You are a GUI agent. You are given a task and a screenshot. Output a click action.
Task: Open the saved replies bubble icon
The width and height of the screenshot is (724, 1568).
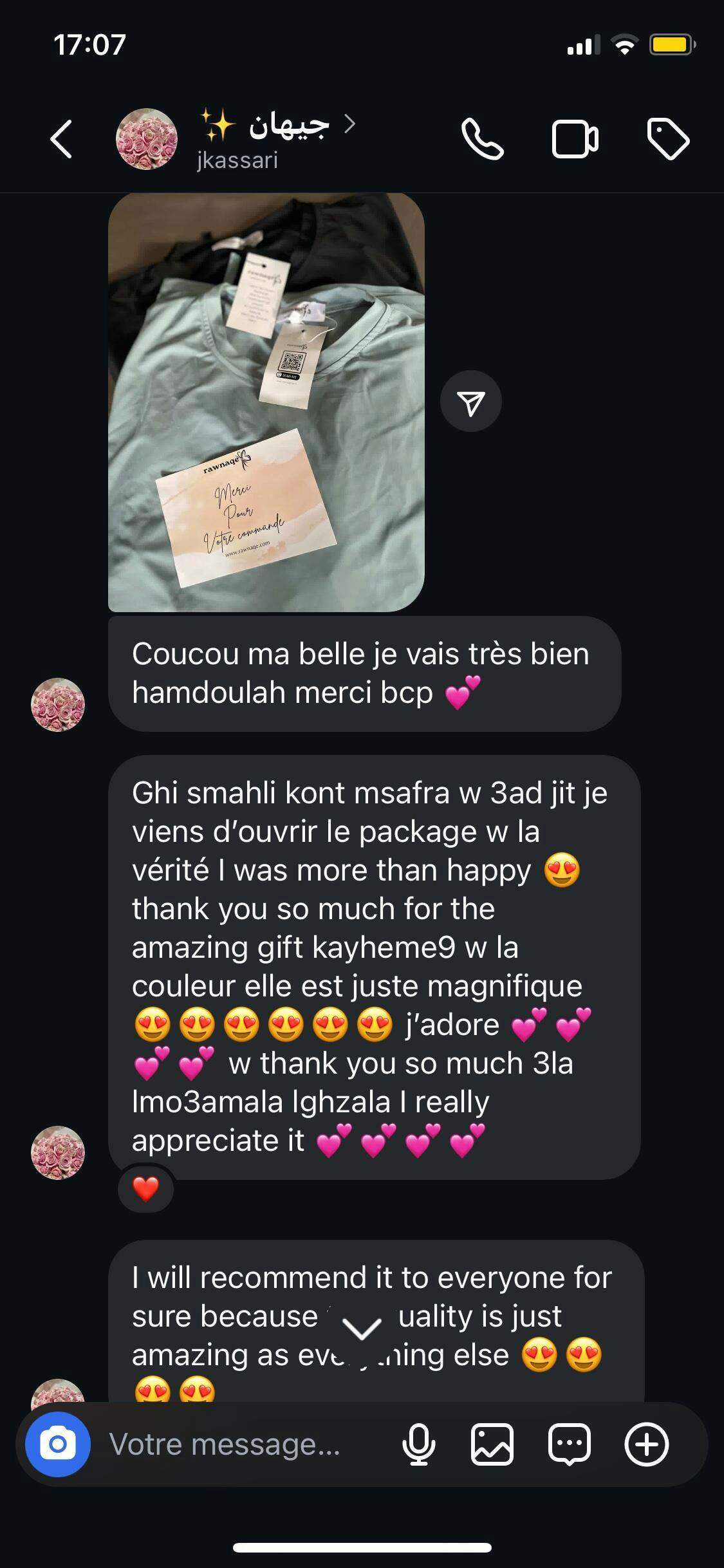570,1444
